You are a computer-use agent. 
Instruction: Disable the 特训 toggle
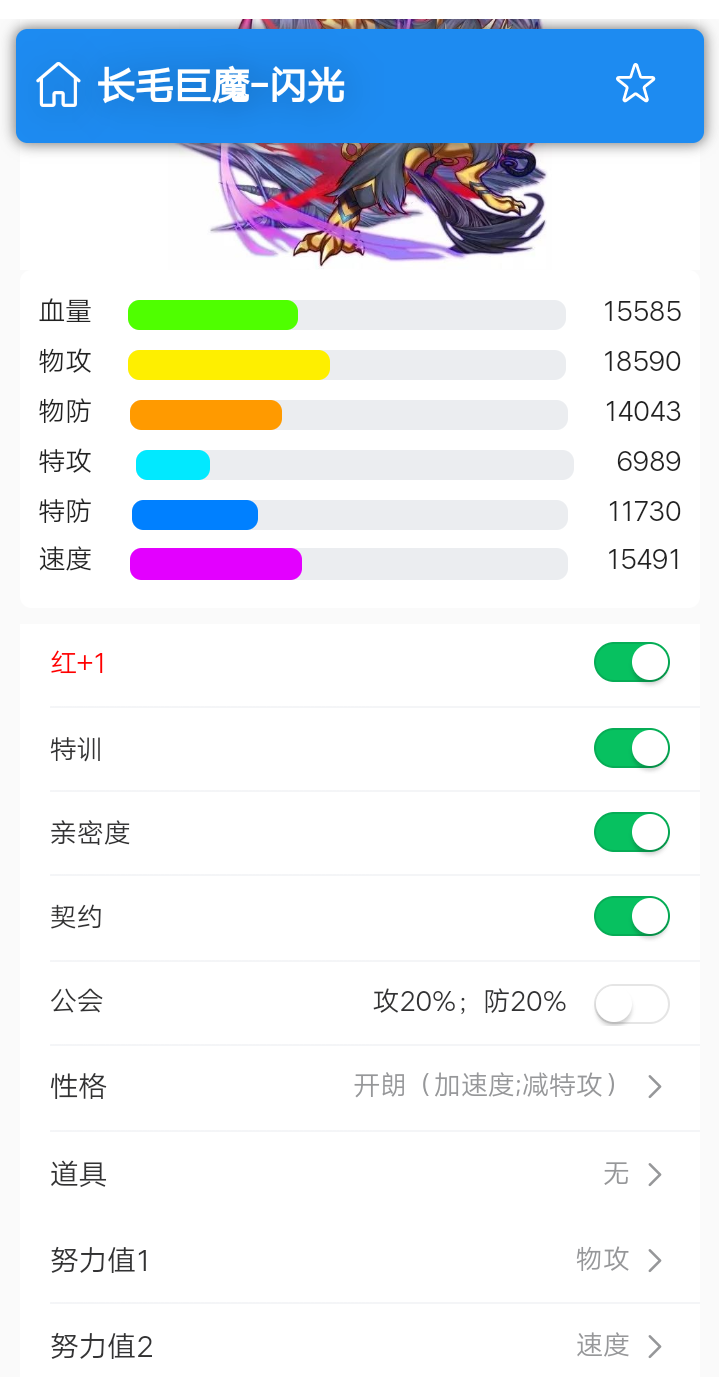point(631,748)
